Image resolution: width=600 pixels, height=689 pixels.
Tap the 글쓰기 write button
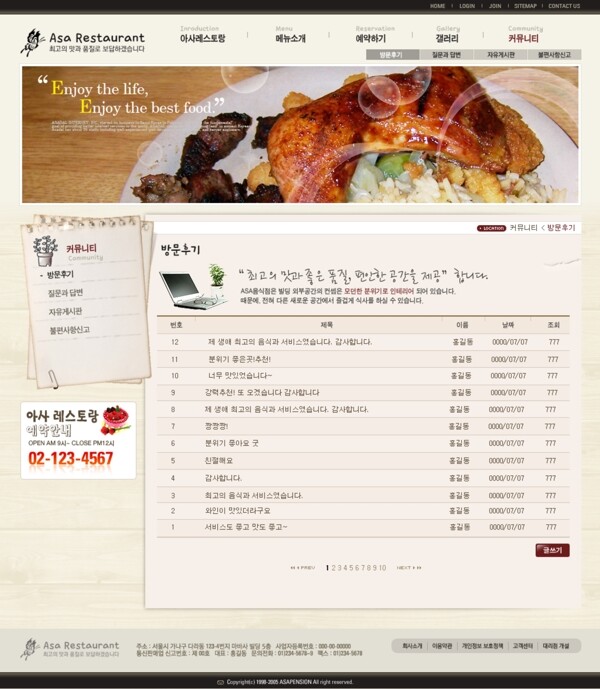coord(552,550)
